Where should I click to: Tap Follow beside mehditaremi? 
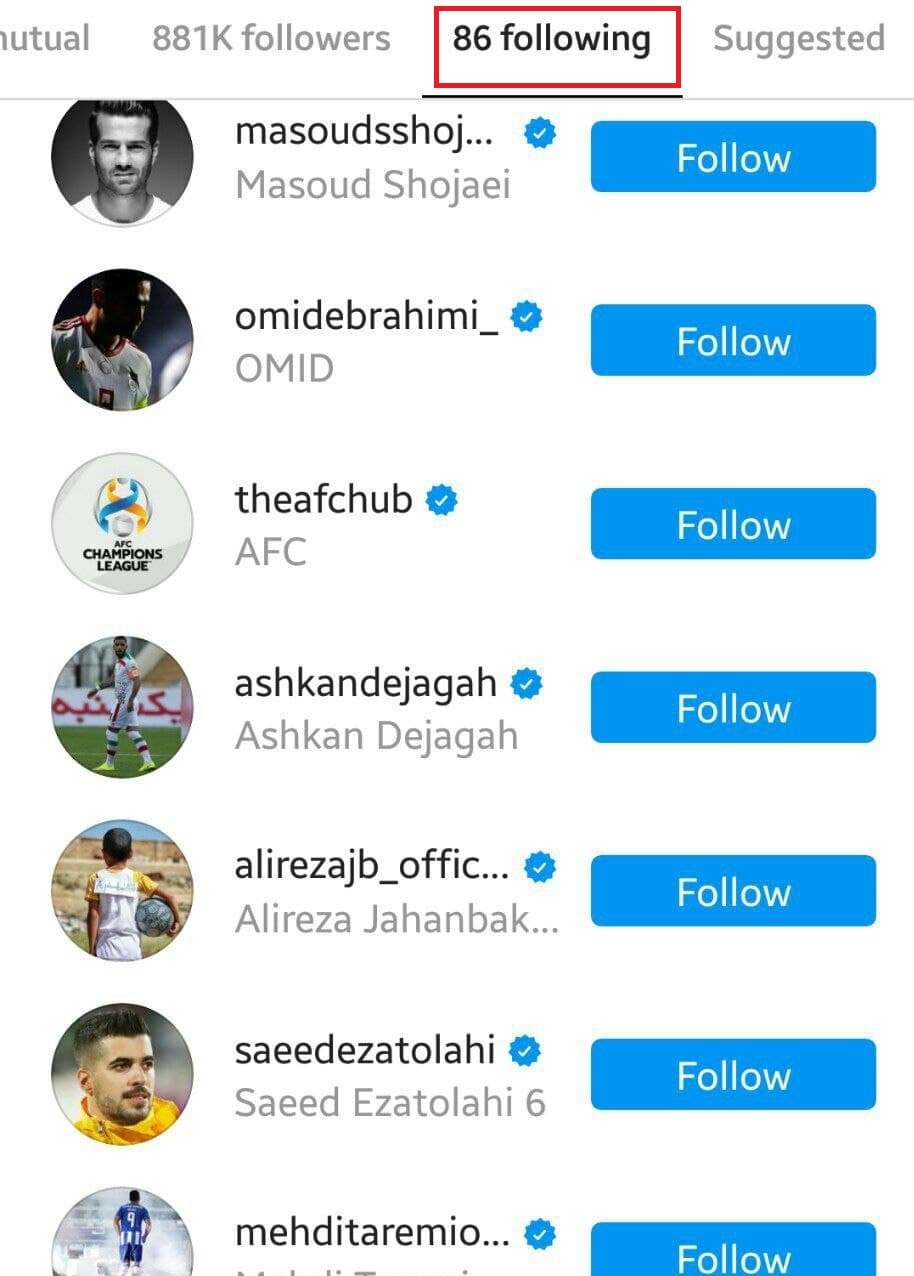click(733, 1252)
